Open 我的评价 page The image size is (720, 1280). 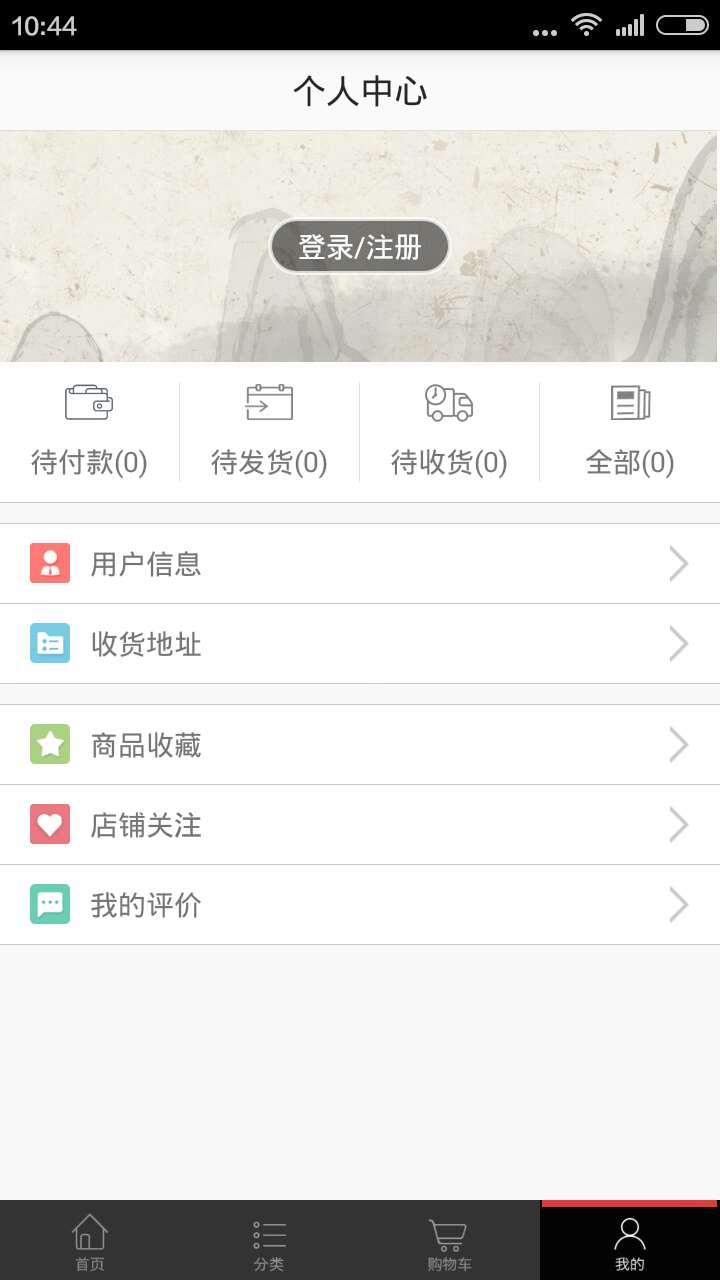(360, 905)
